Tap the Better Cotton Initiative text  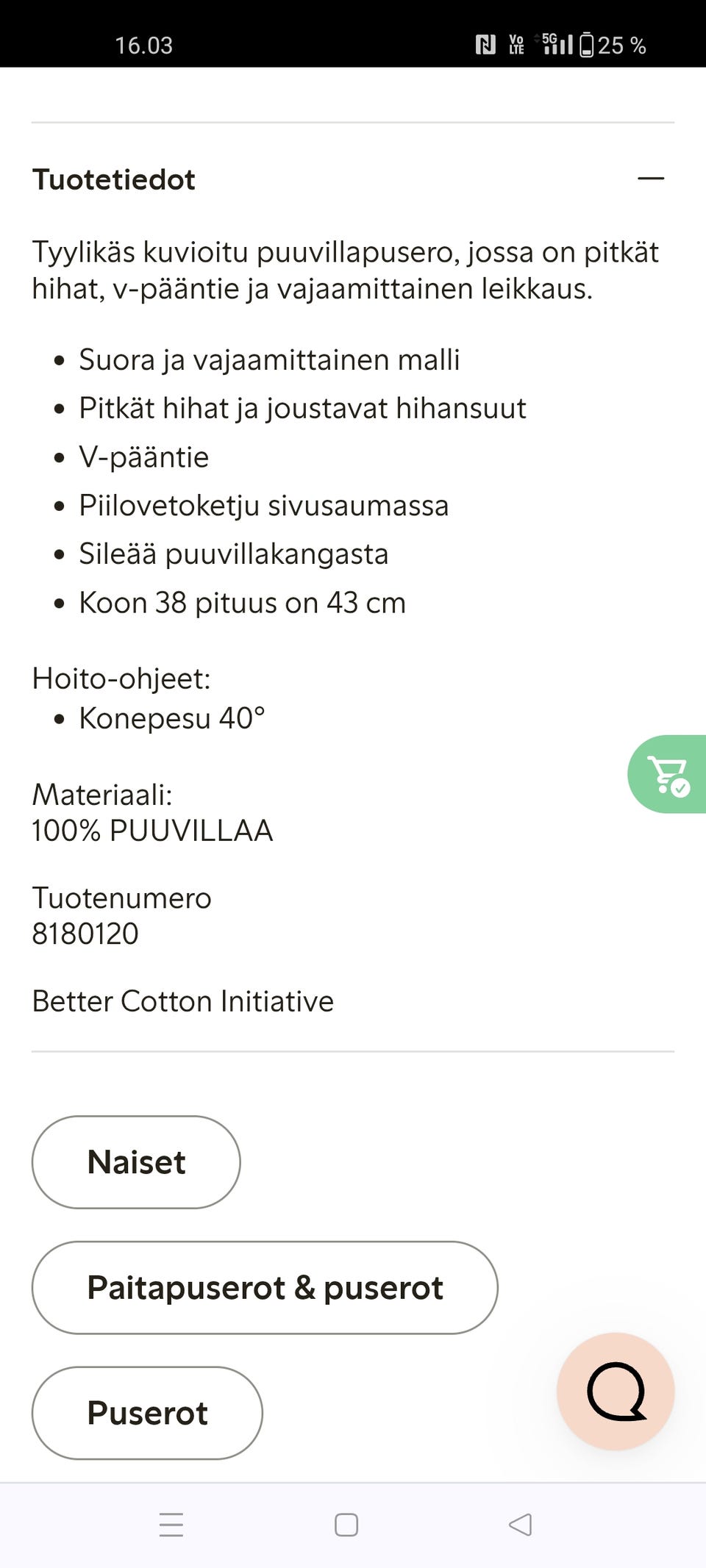pyautogui.click(x=182, y=1000)
